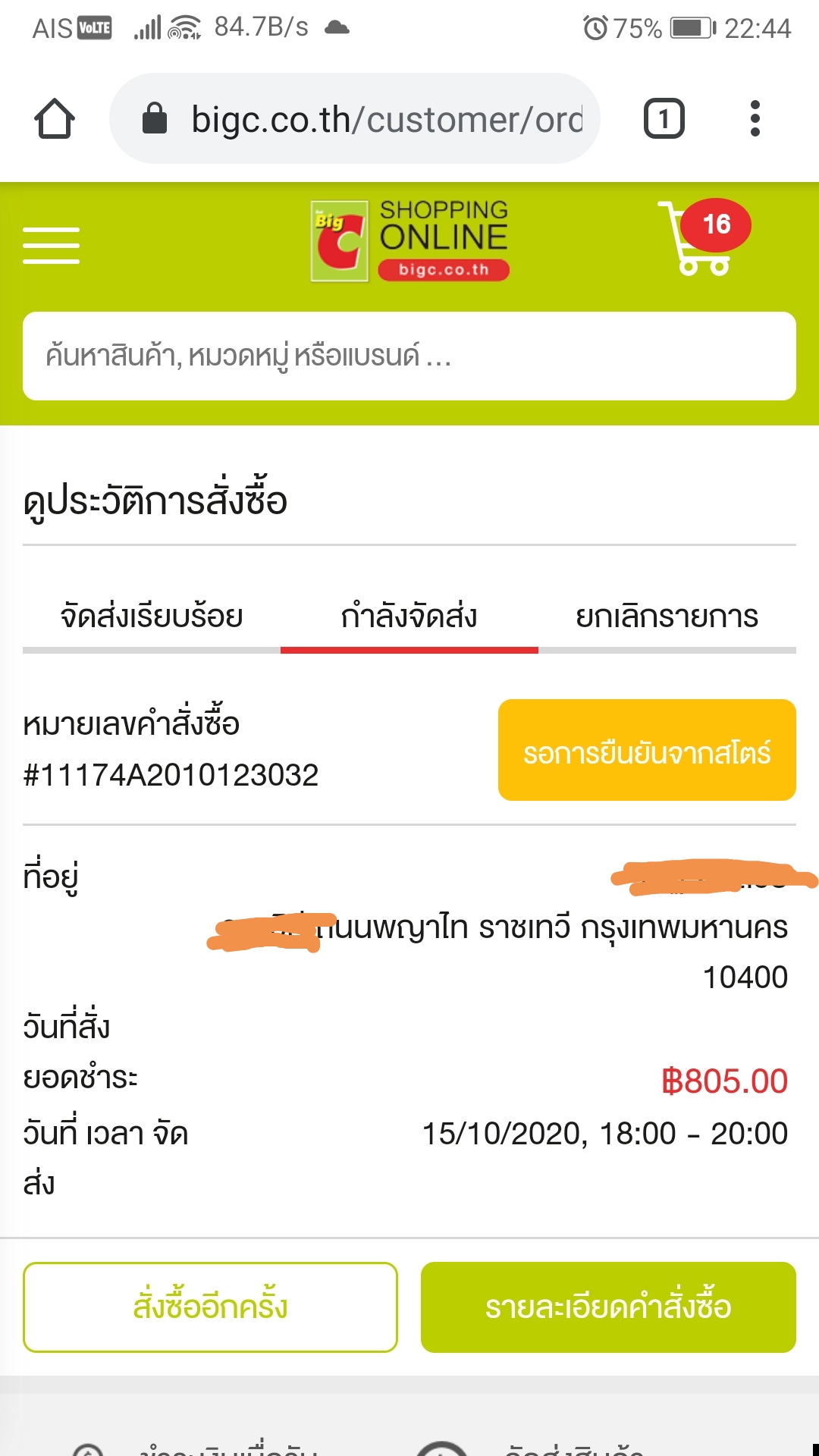Open the browser home page
This screenshot has width=819, height=1456.
click(x=55, y=119)
